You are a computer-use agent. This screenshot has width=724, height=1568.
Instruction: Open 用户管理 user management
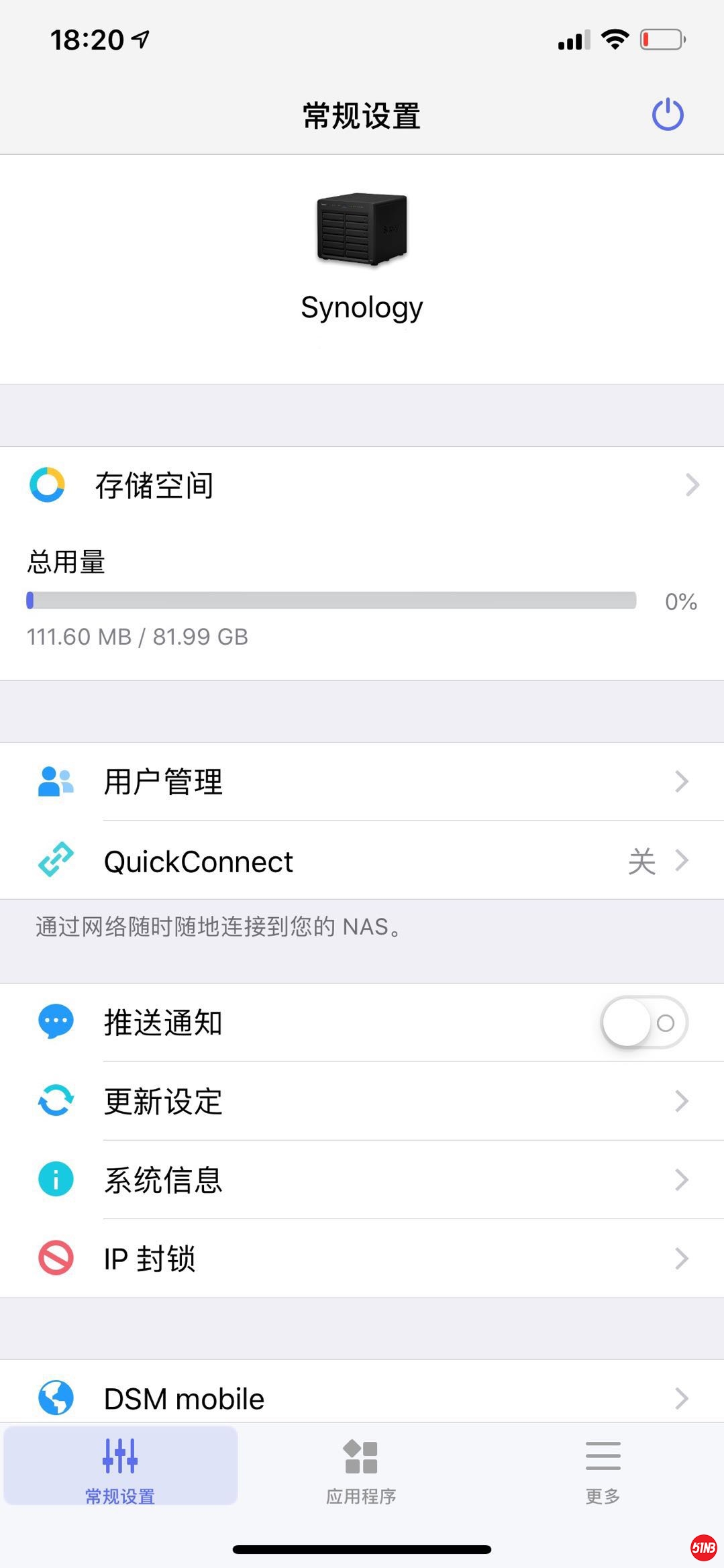(362, 782)
